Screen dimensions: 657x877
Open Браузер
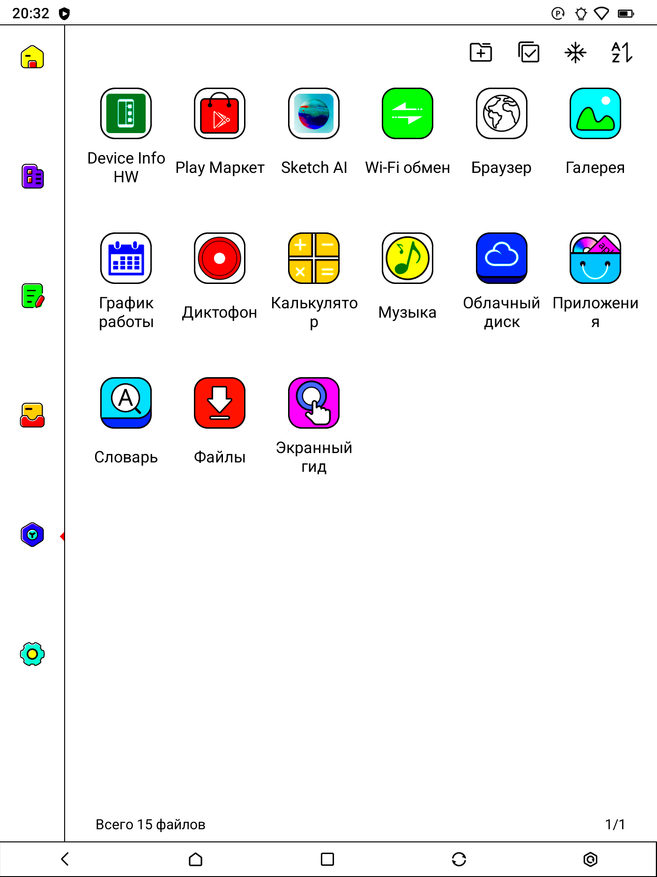(x=501, y=114)
